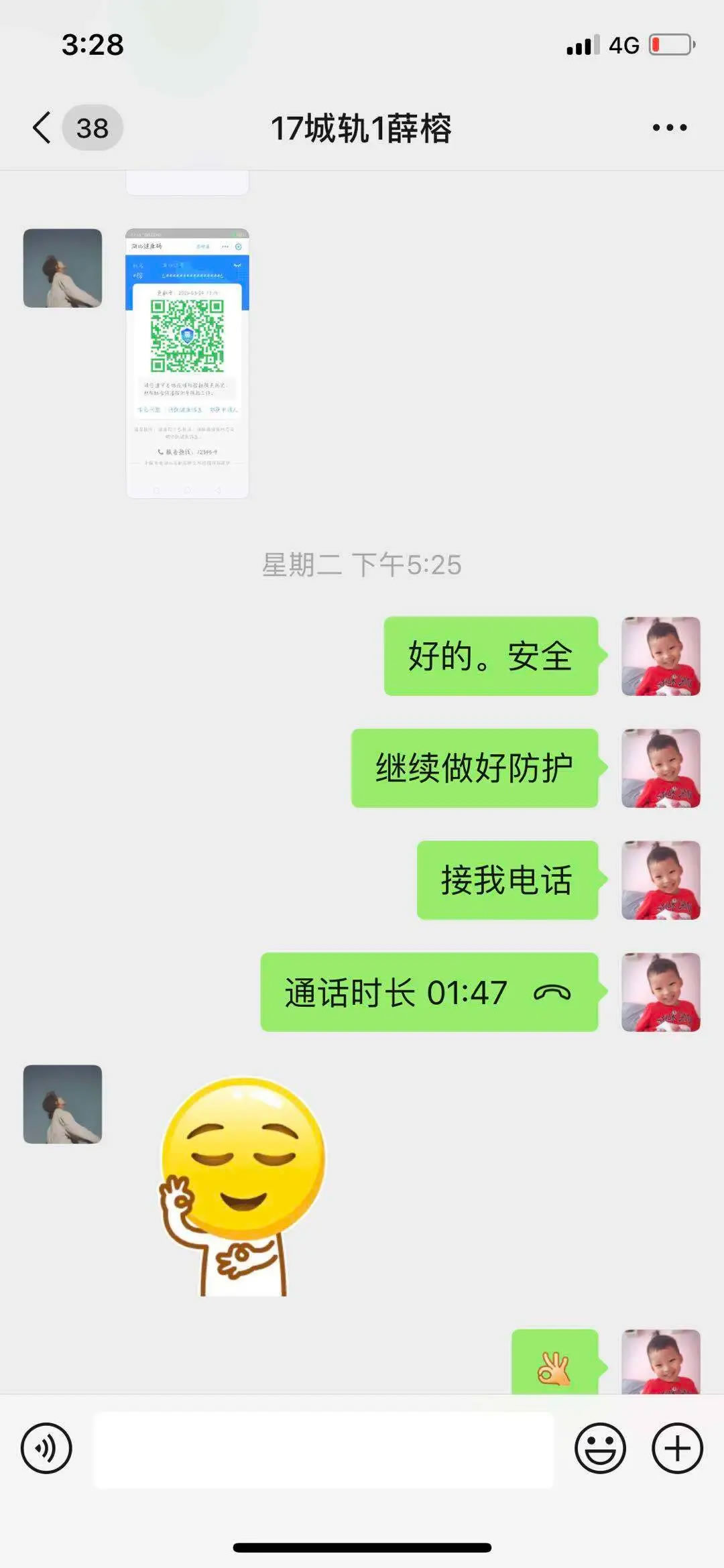
Task: Open the emoji sticker panel
Action: click(x=600, y=1448)
